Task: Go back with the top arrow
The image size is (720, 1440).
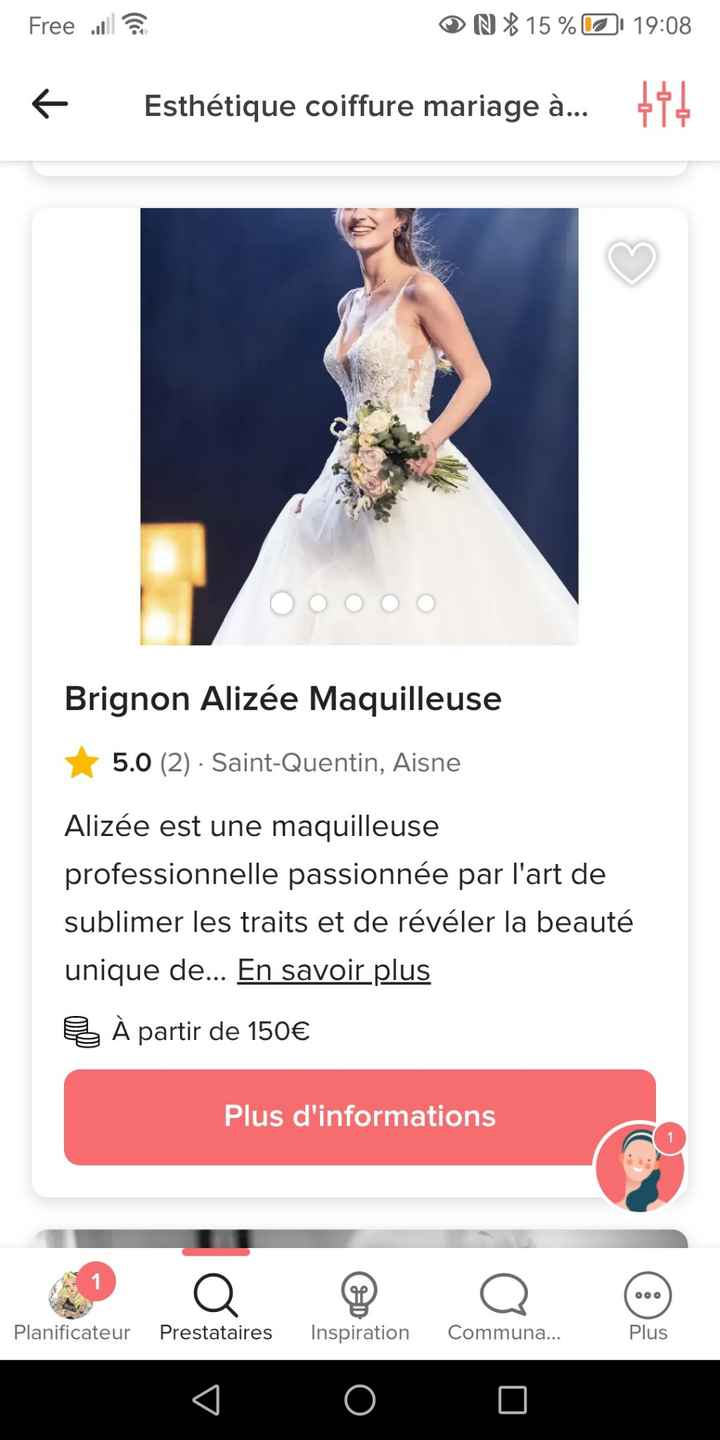Action: 49,104
